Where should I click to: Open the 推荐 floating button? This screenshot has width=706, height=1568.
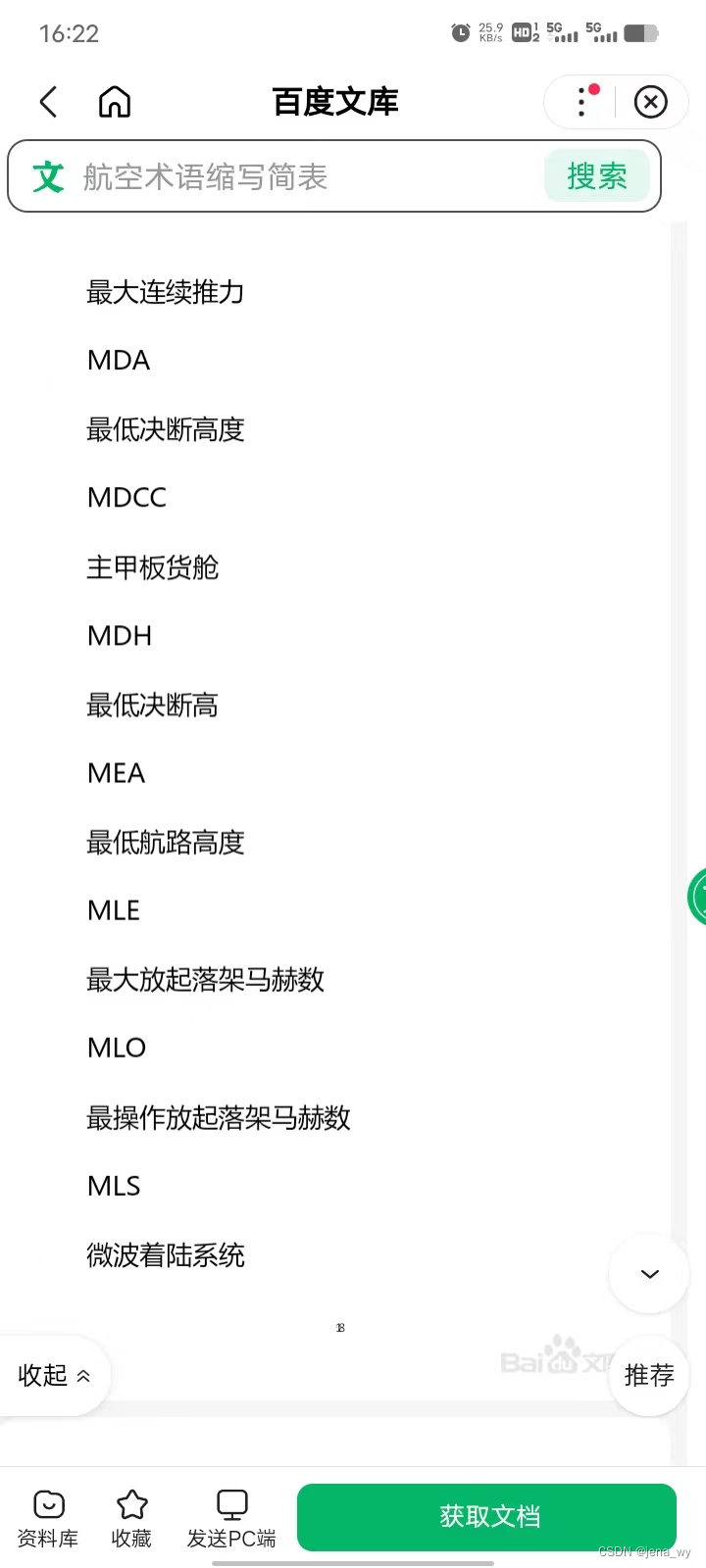649,1376
